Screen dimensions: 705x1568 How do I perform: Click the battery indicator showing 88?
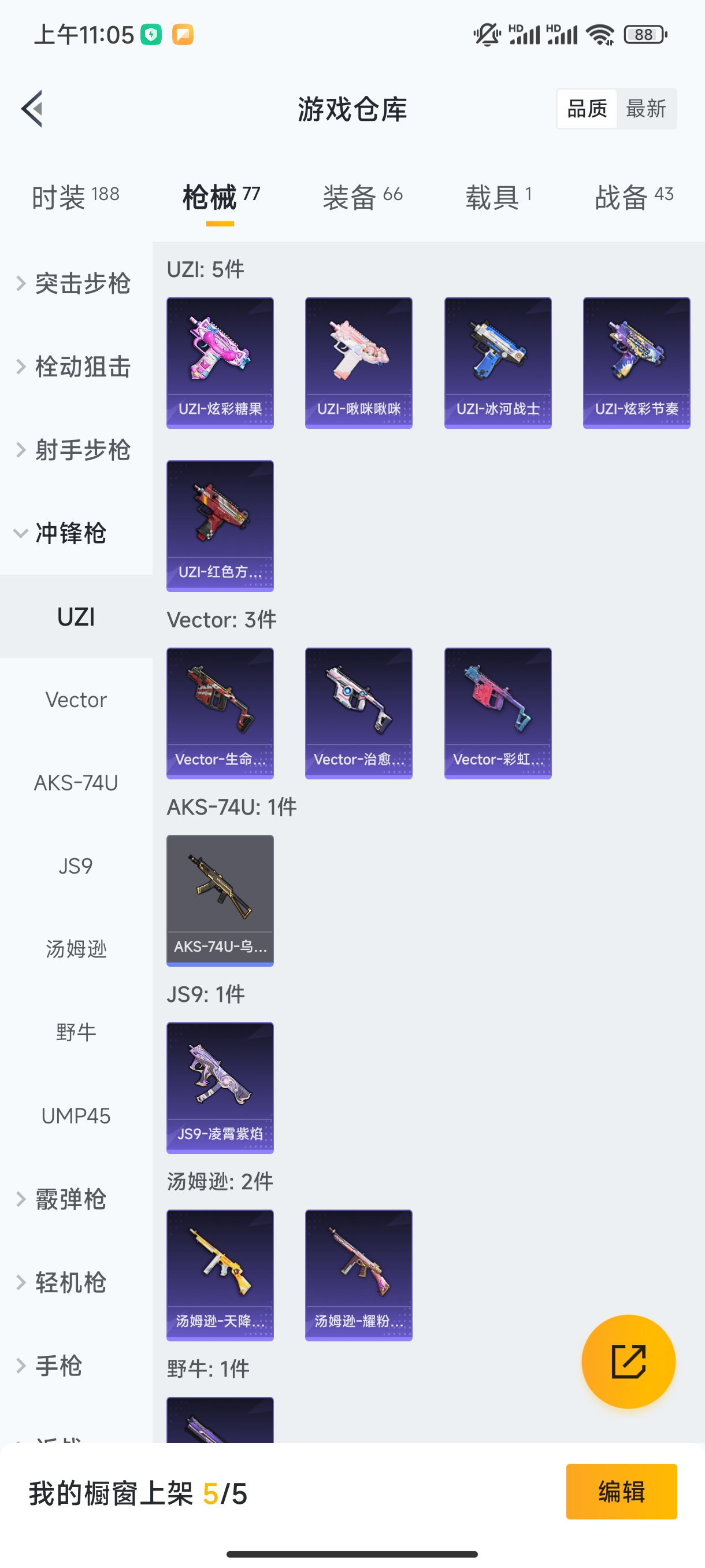644,34
